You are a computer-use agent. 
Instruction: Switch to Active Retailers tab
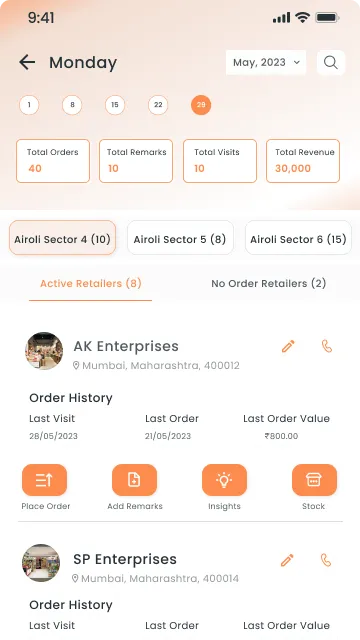tap(91, 284)
